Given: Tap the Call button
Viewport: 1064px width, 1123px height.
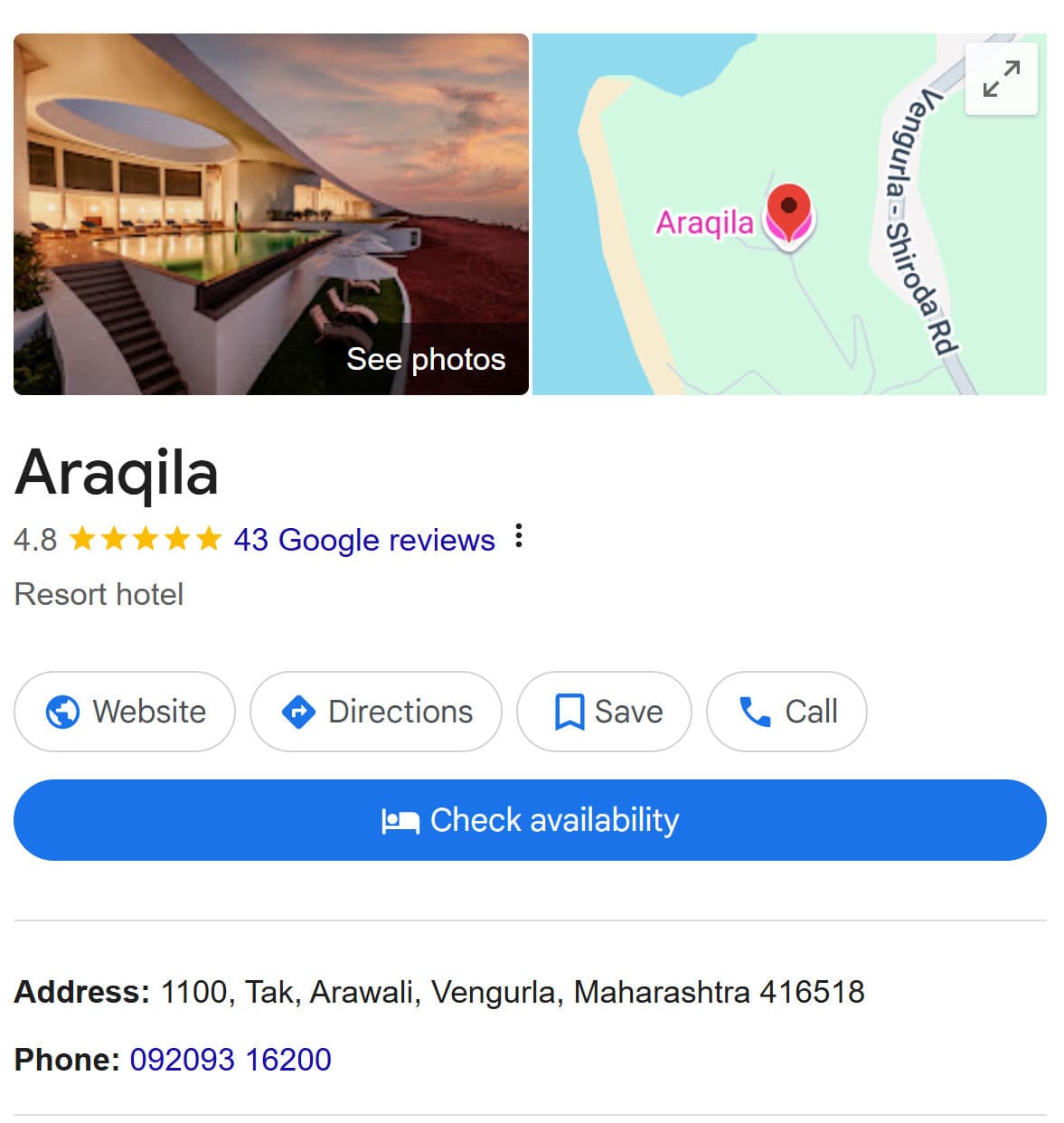Looking at the screenshot, I should [x=786, y=712].
